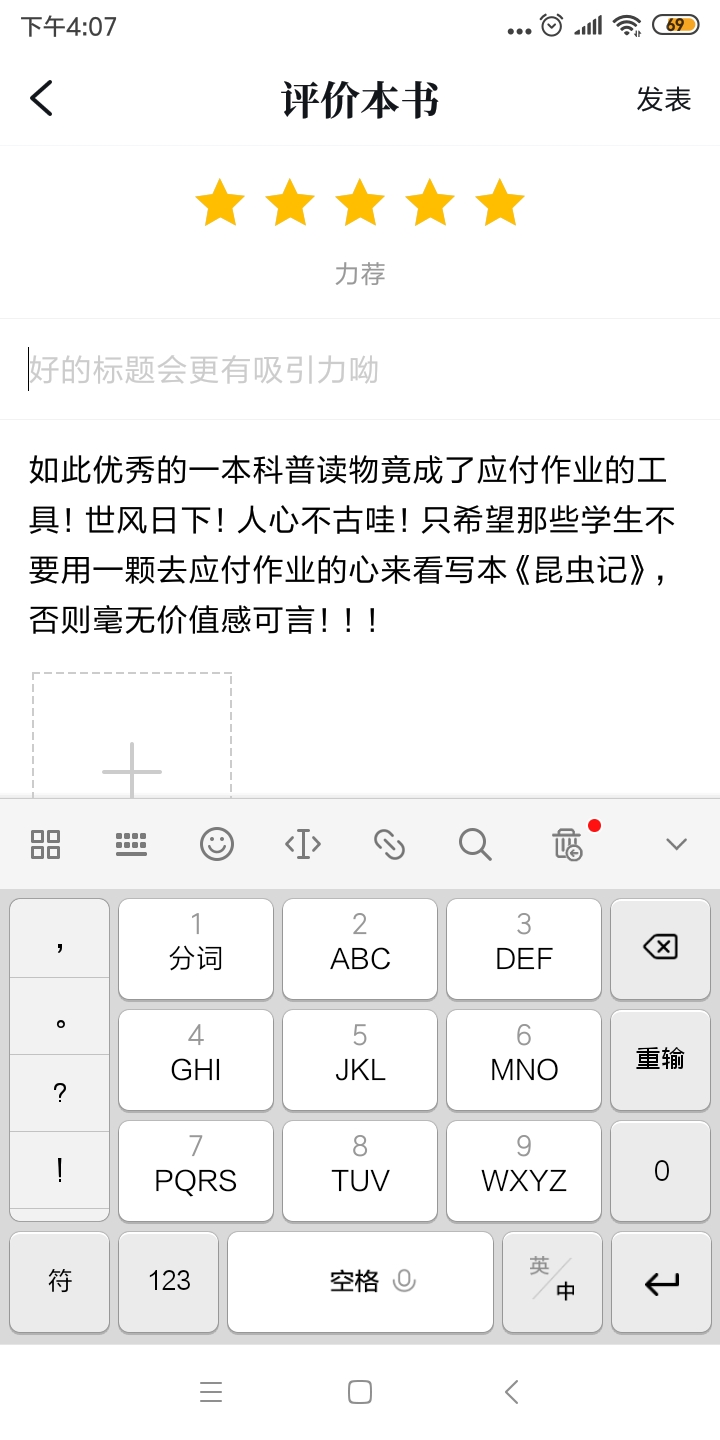Toggle English/Chinese input key
This screenshot has width=720, height=1440.
(553, 1281)
